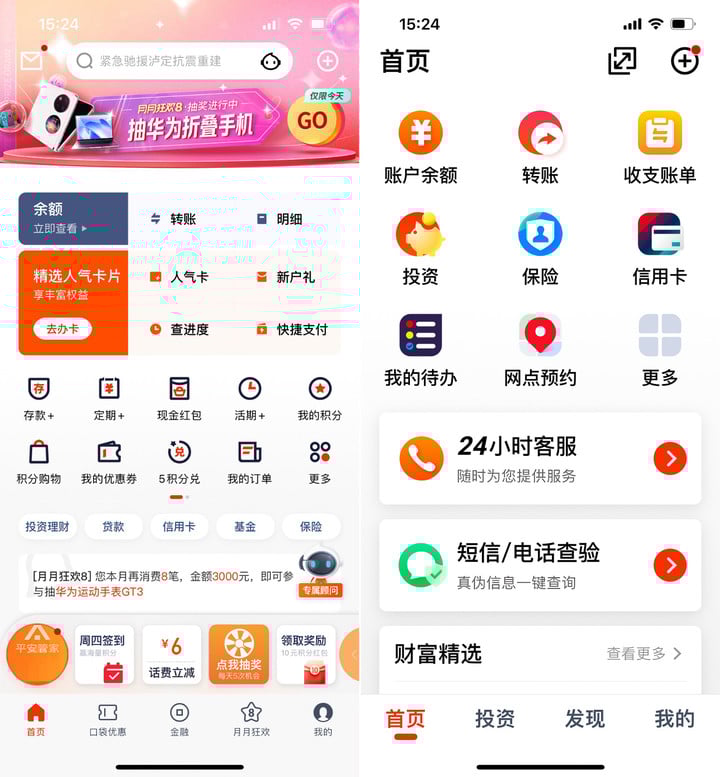The height and width of the screenshot is (777, 720).
Task: Open the mail inbox icon
Action: (31, 61)
